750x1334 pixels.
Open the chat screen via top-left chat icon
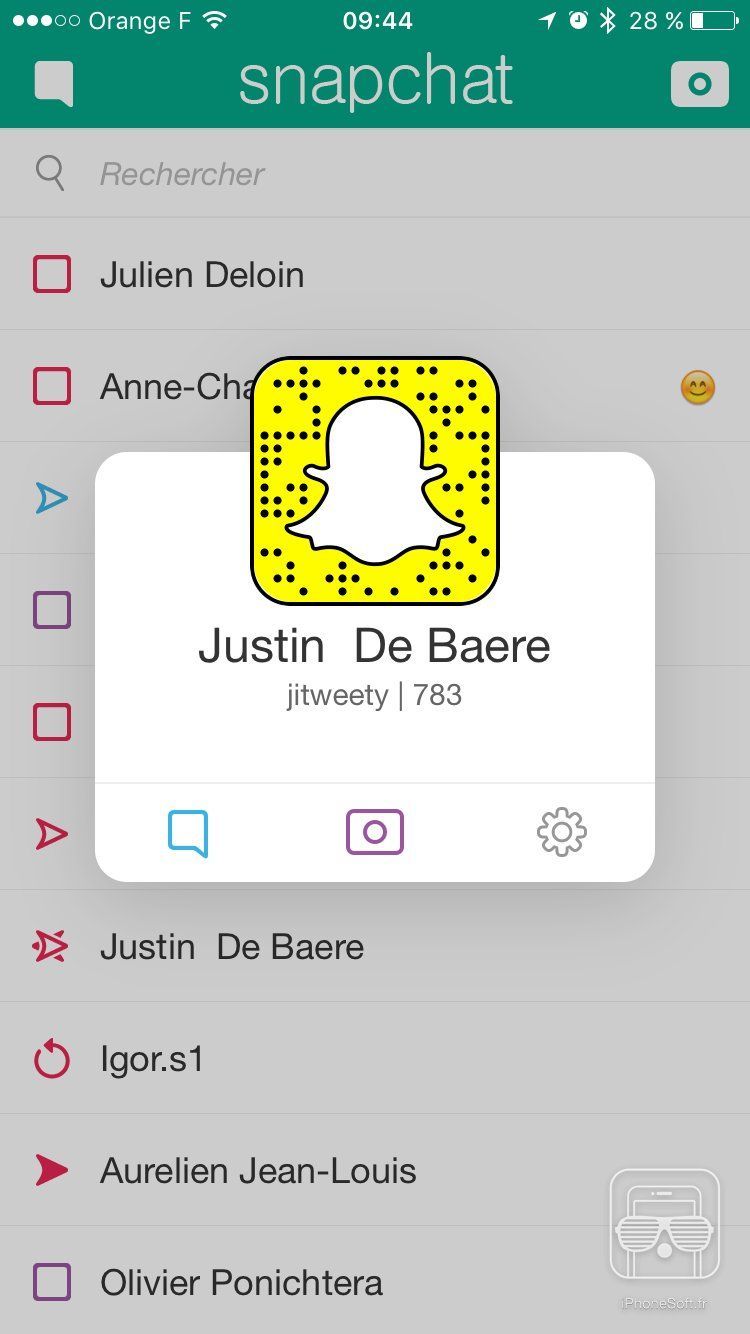coord(51,82)
